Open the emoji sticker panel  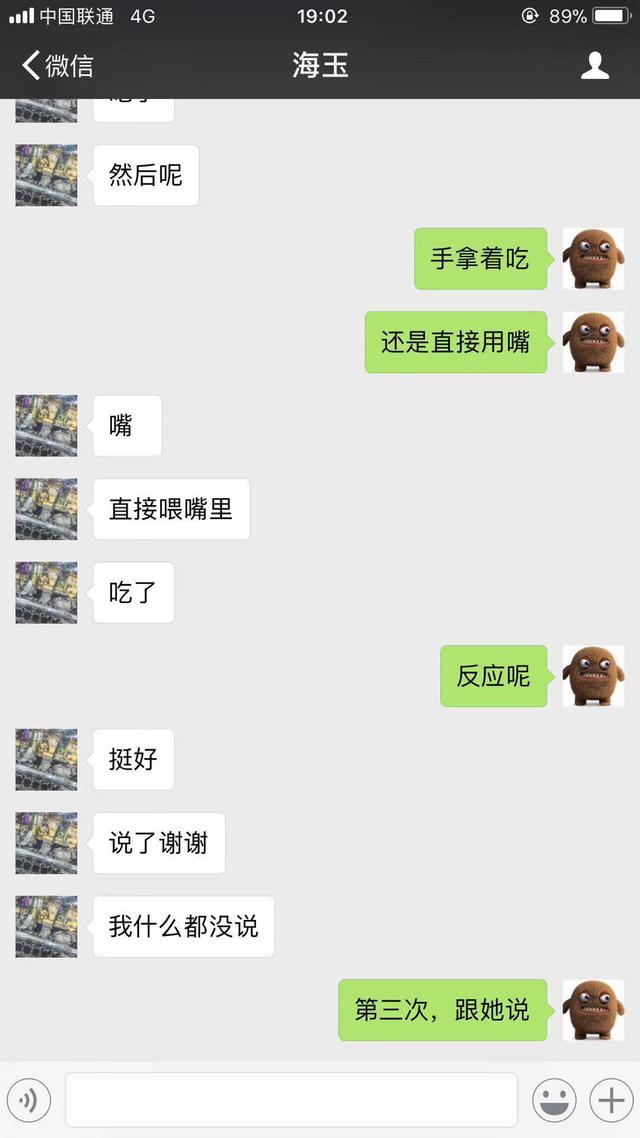click(554, 1101)
